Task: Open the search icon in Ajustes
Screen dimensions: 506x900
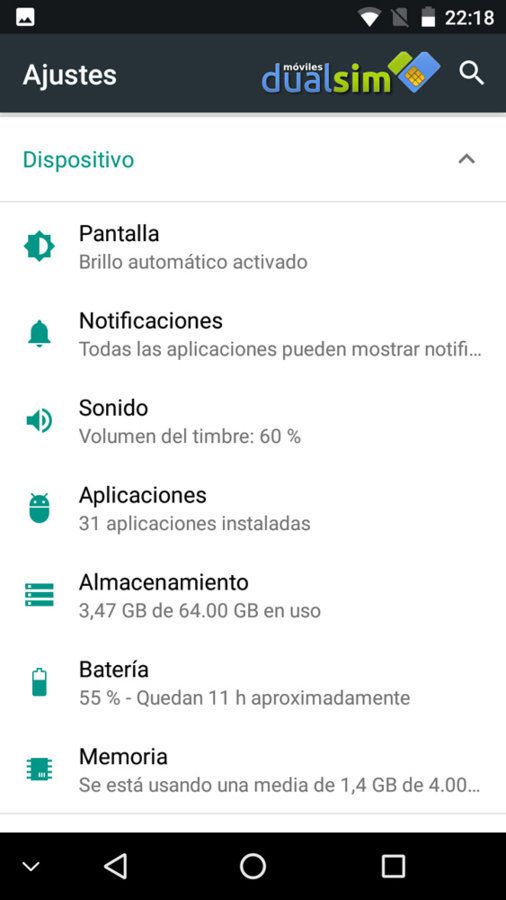Action: click(472, 73)
